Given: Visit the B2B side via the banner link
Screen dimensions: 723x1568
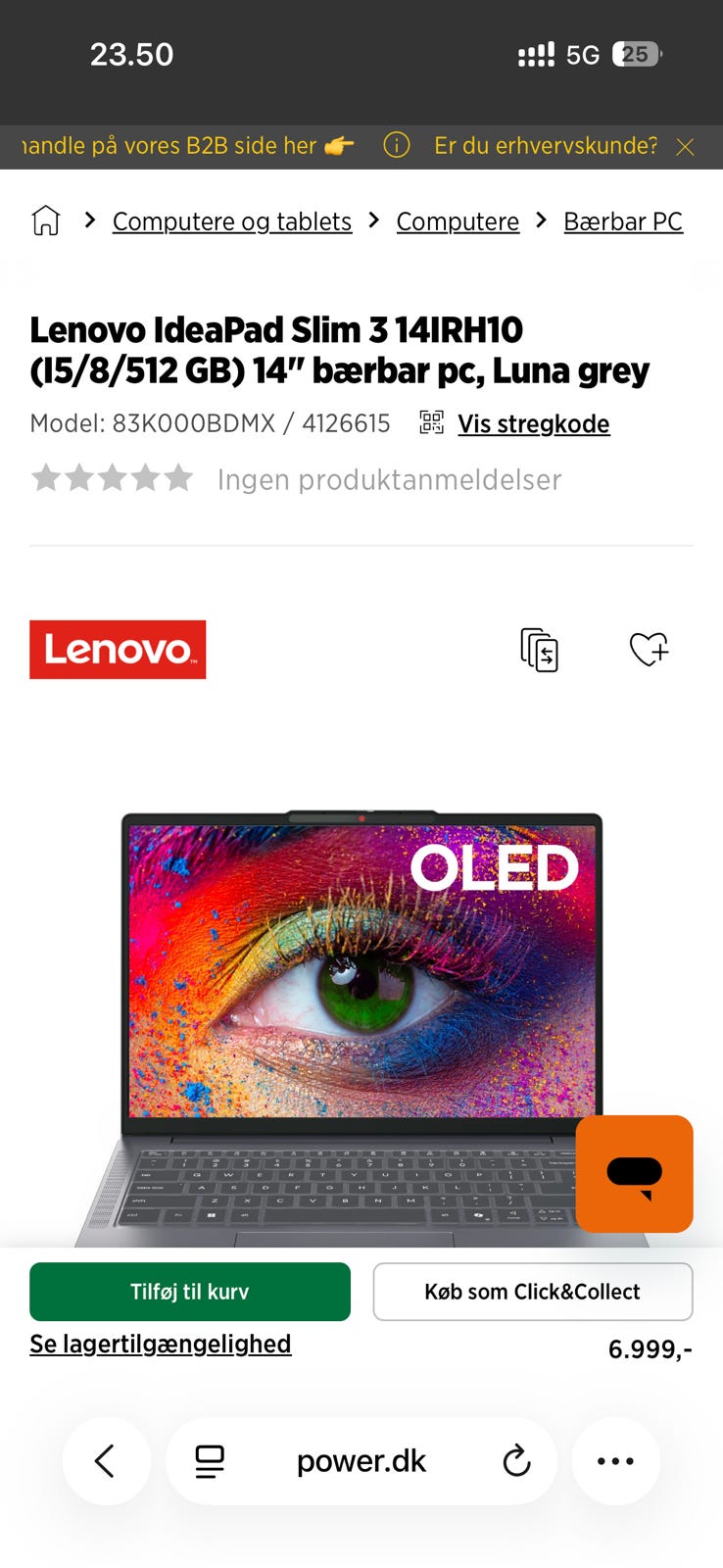Looking at the screenshot, I should [x=176, y=145].
